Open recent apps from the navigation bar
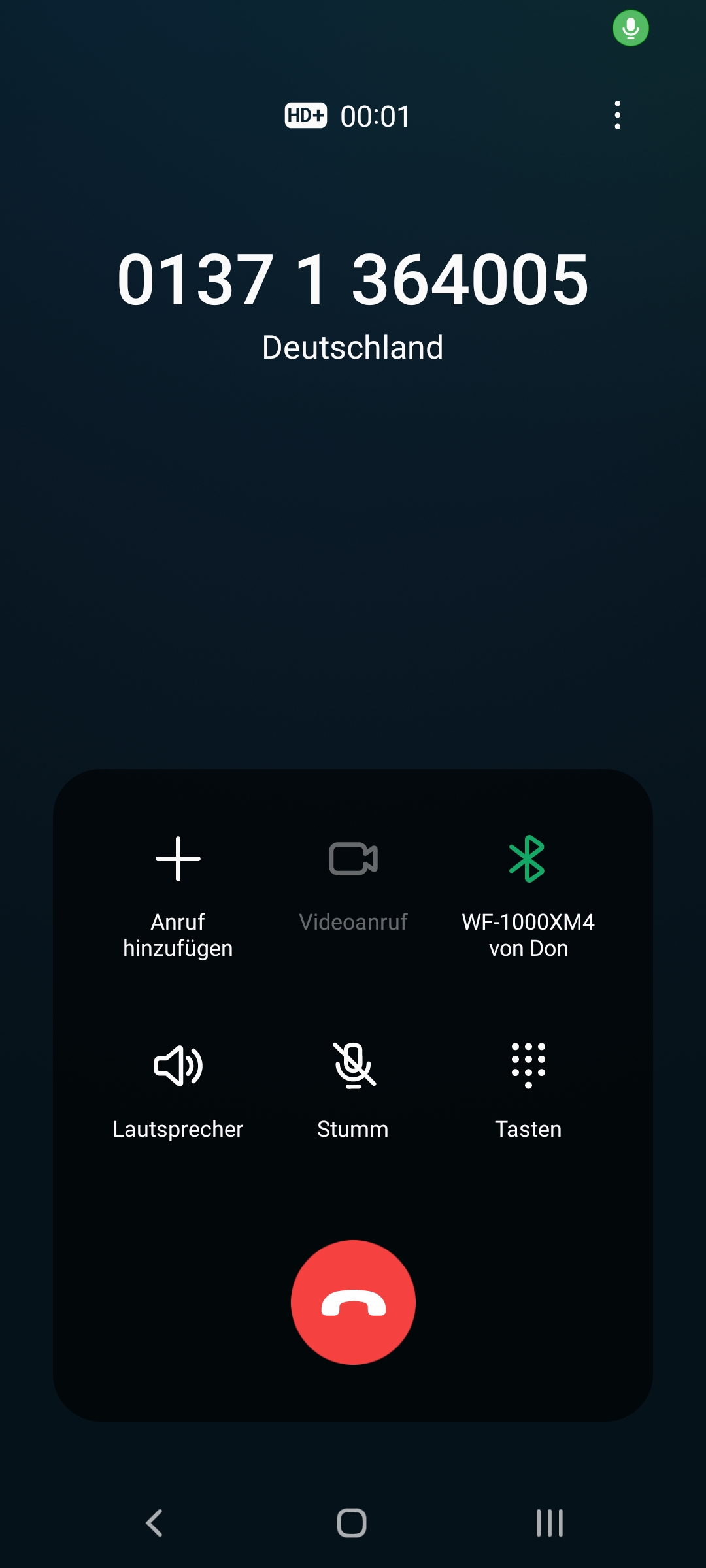 coord(549,1523)
